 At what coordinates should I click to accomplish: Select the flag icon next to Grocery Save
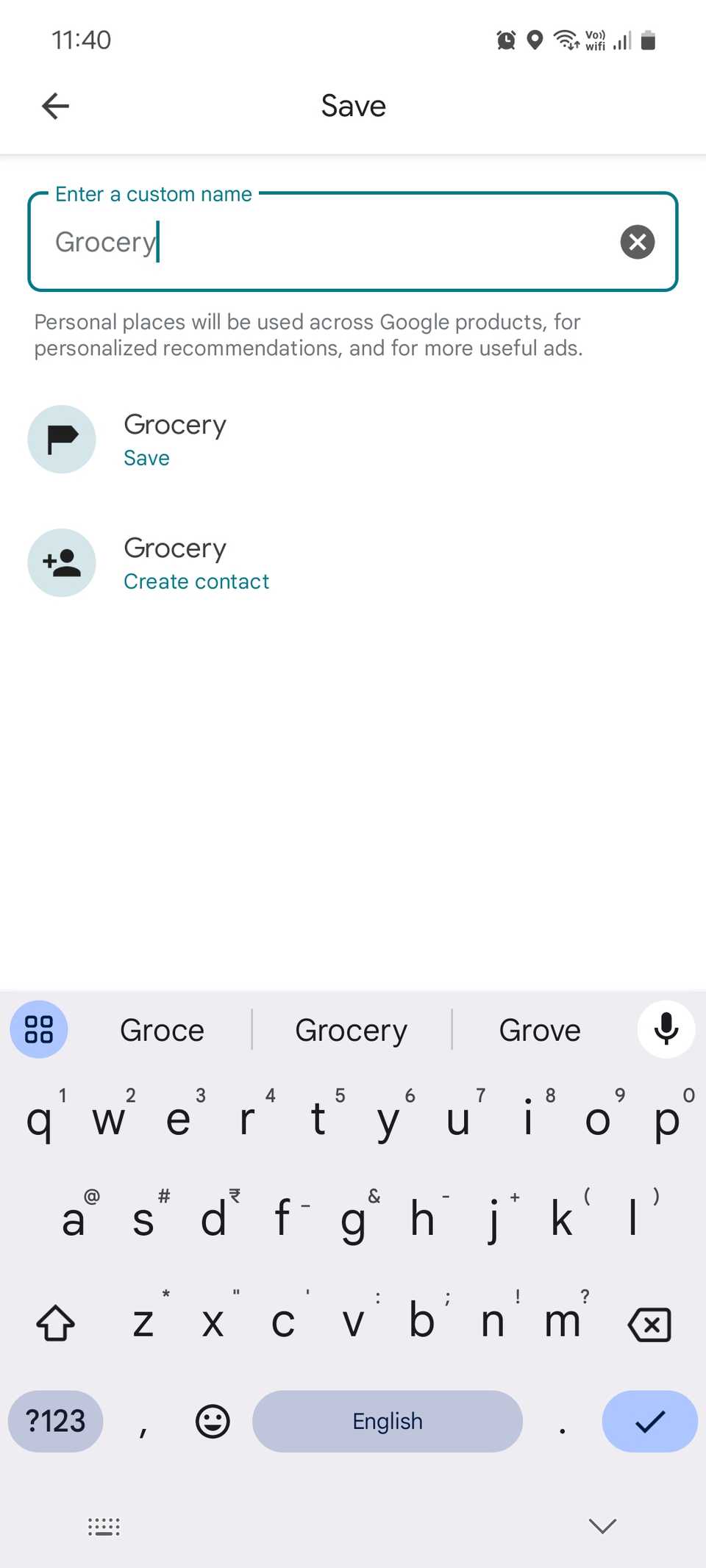point(61,439)
